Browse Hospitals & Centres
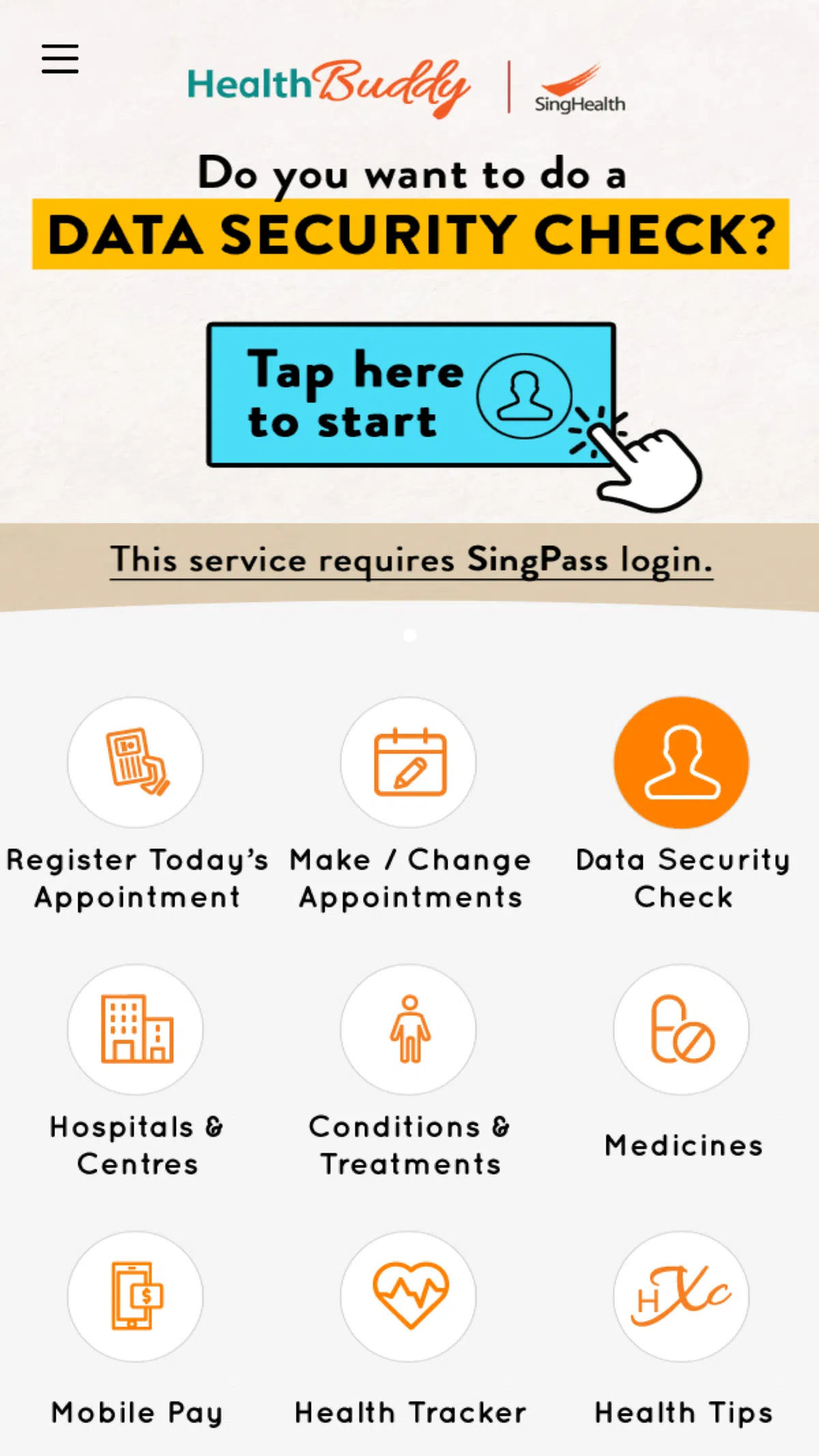 (x=135, y=1029)
